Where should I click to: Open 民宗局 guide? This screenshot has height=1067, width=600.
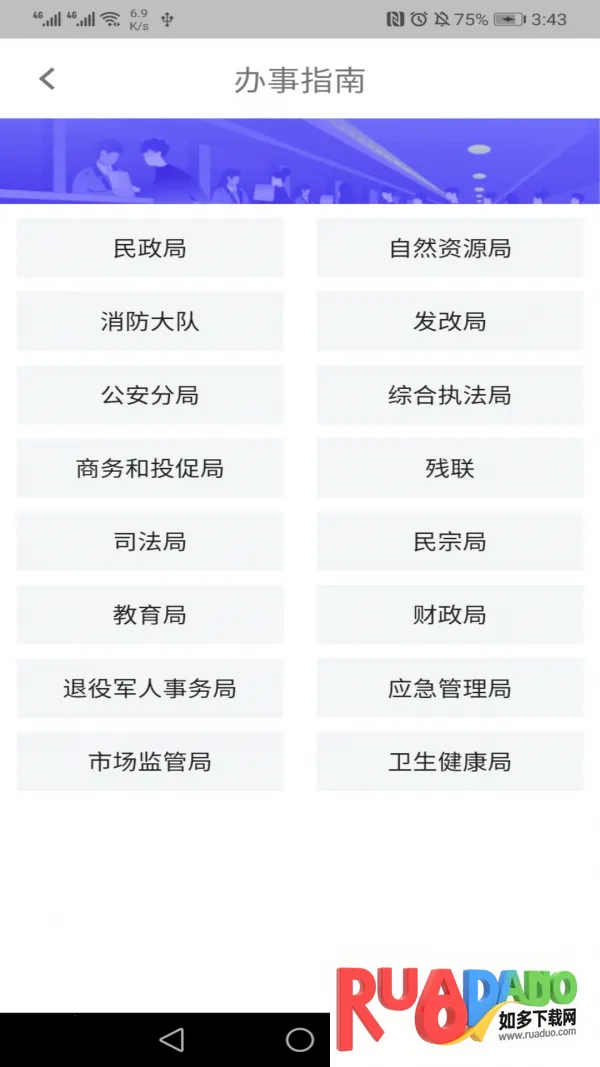(450, 541)
